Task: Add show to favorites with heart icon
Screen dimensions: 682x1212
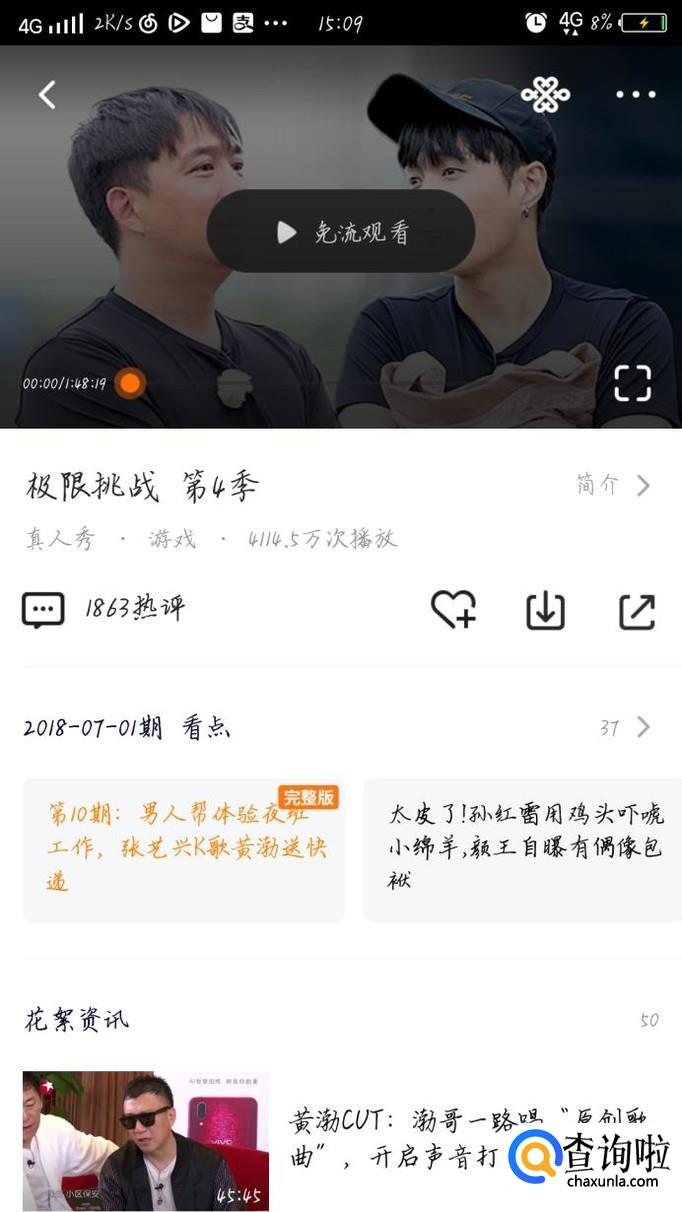Action: [x=453, y=609]
